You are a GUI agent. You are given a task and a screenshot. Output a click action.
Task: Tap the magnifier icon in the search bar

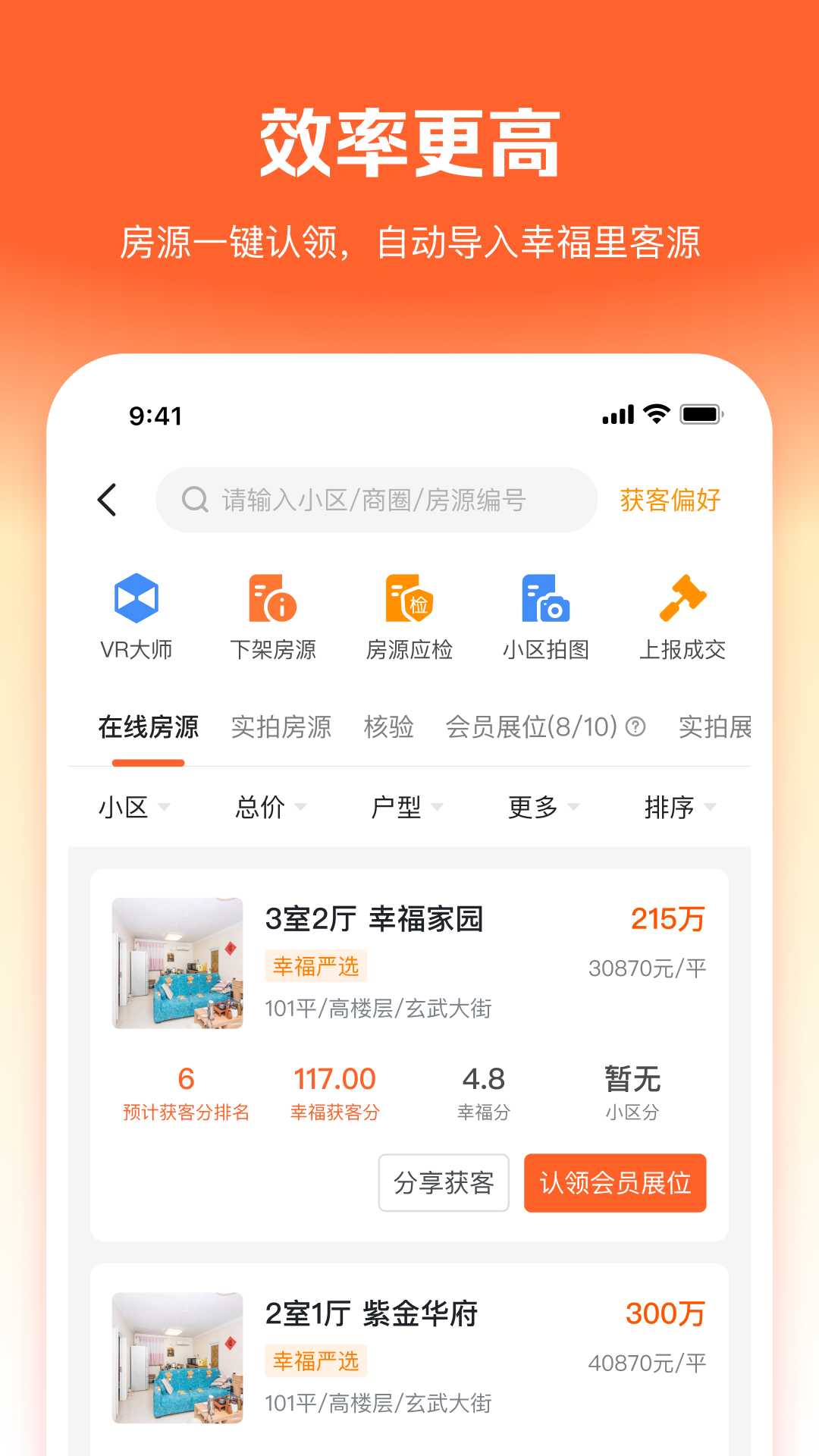195,499
